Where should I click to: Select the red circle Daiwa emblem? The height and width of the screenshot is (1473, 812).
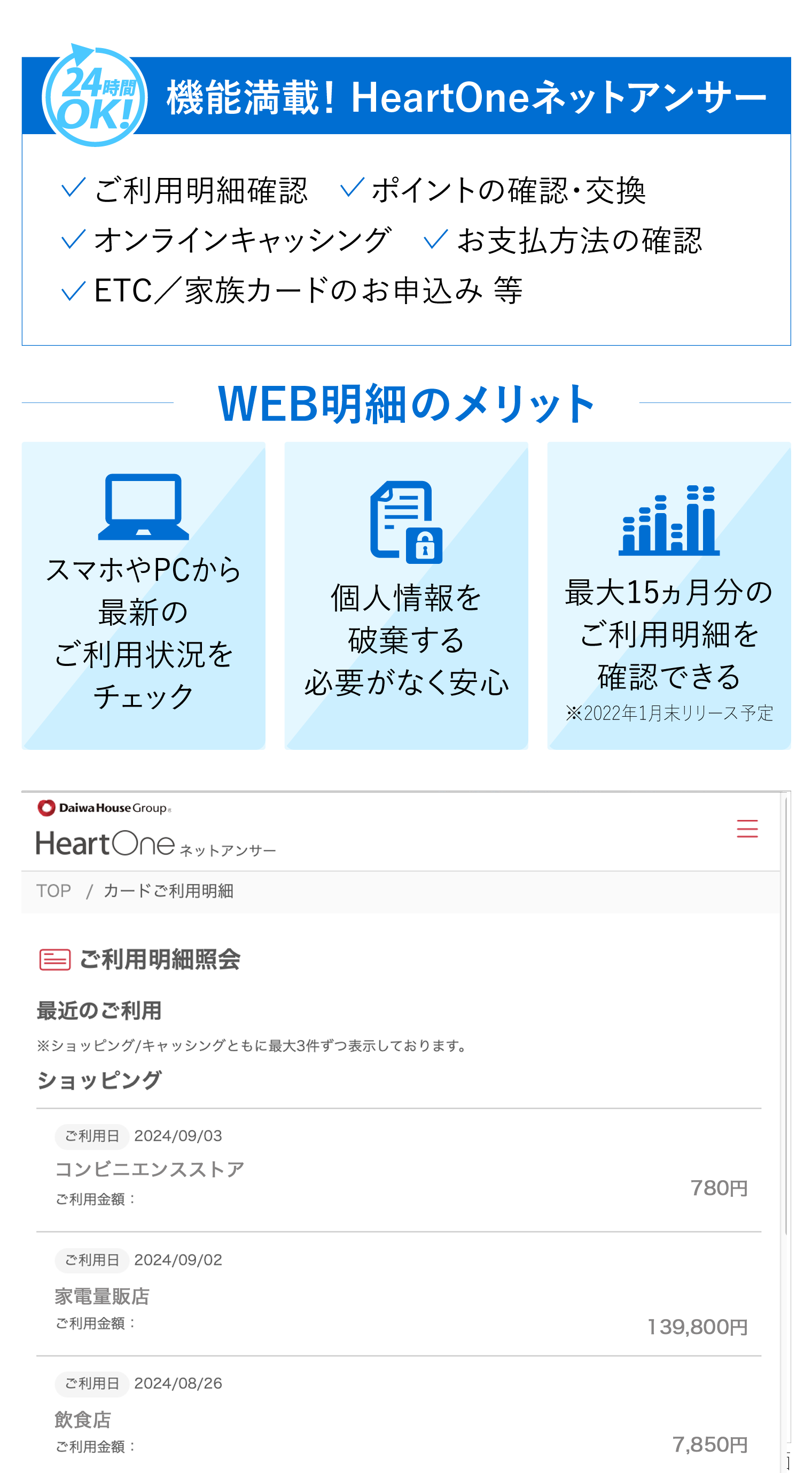coord(46,807)
